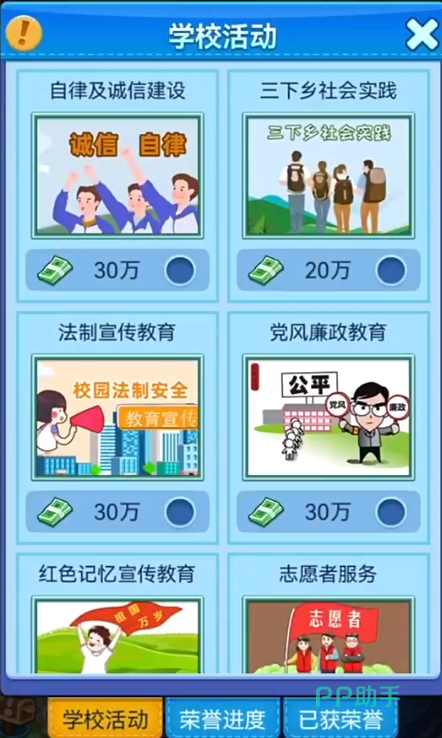Select the radio circle for 法制宣传教育
442x738 pixels.
[180, 512]
